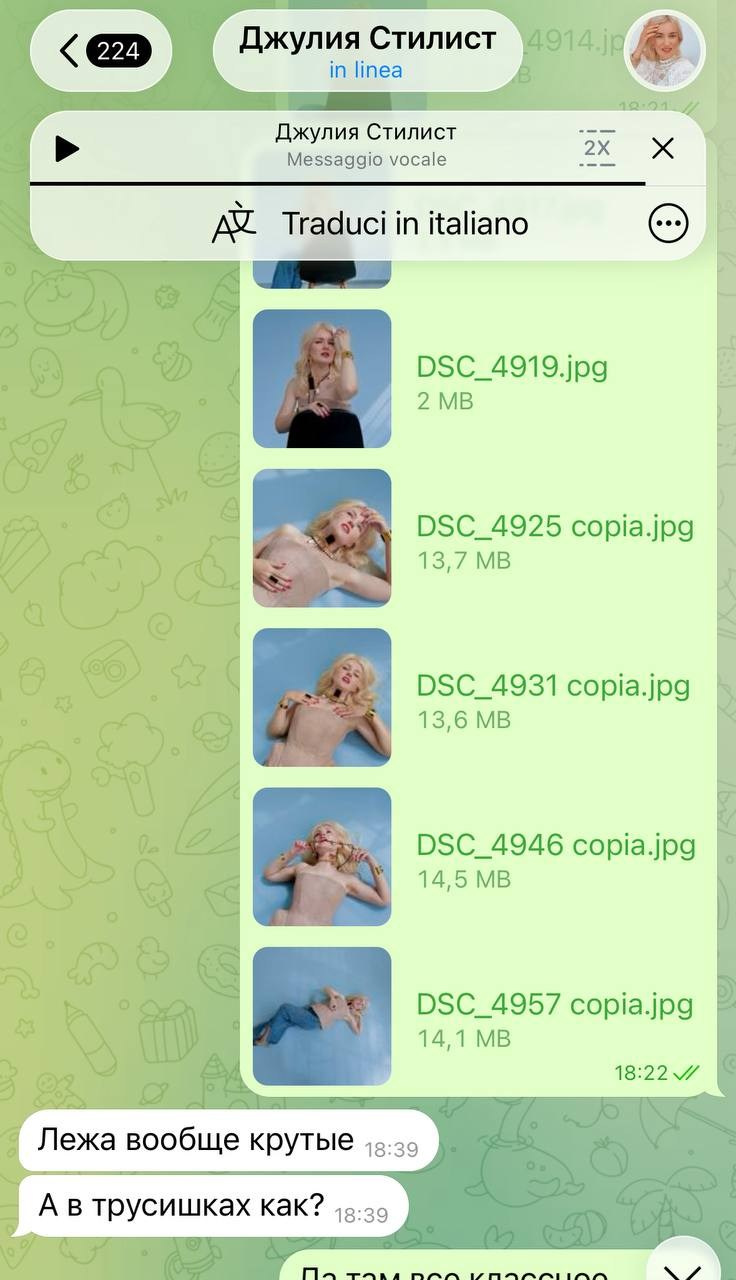736x1280 pixels.
Task: Toggle 2X playback speed
Action: (x=597, y=149)
